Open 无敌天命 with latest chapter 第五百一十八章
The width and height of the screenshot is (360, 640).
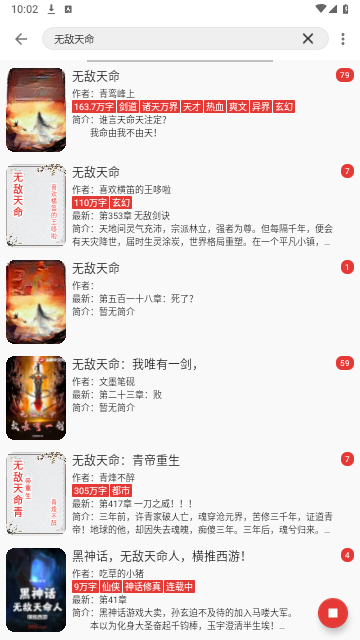180,302
